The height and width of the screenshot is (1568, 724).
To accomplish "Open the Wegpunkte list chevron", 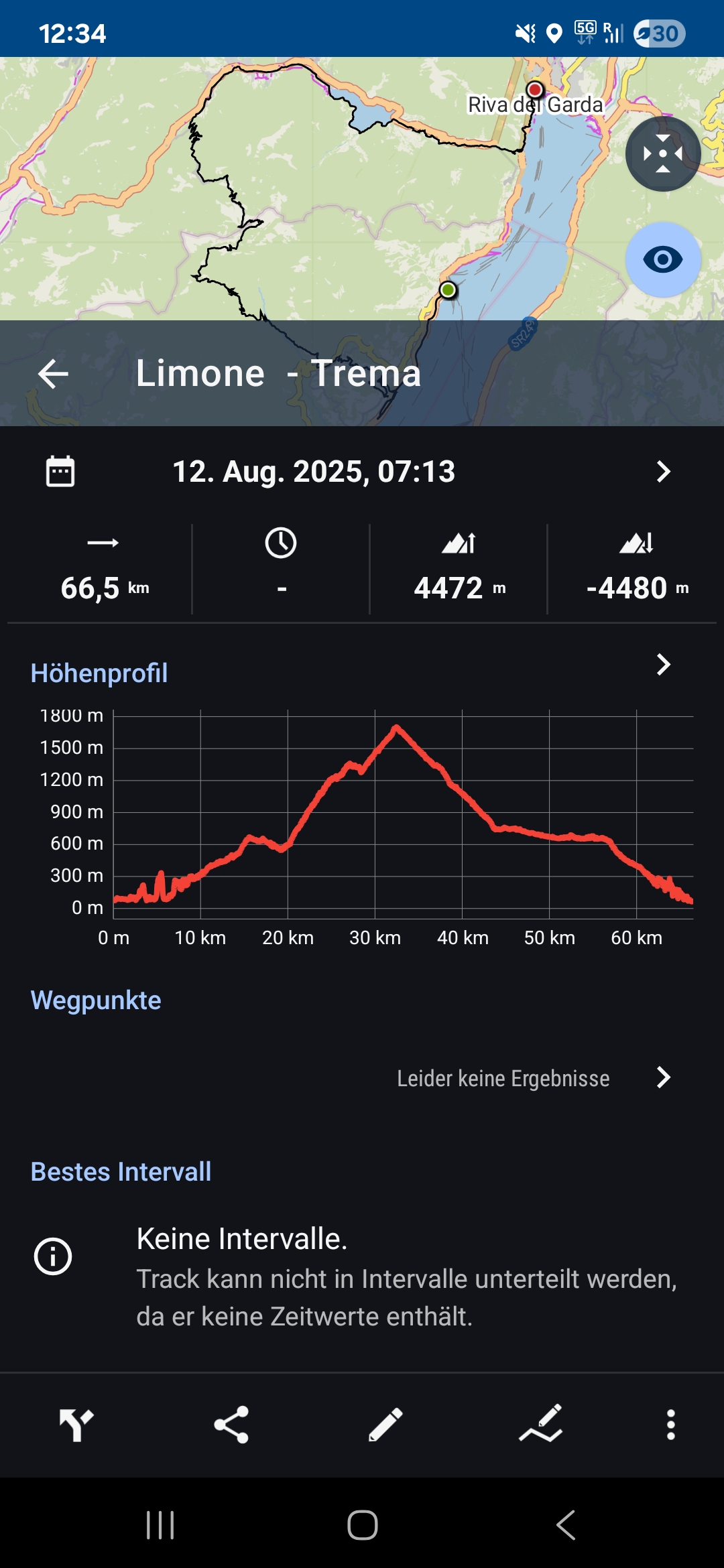I will (x=663, y=1077).
